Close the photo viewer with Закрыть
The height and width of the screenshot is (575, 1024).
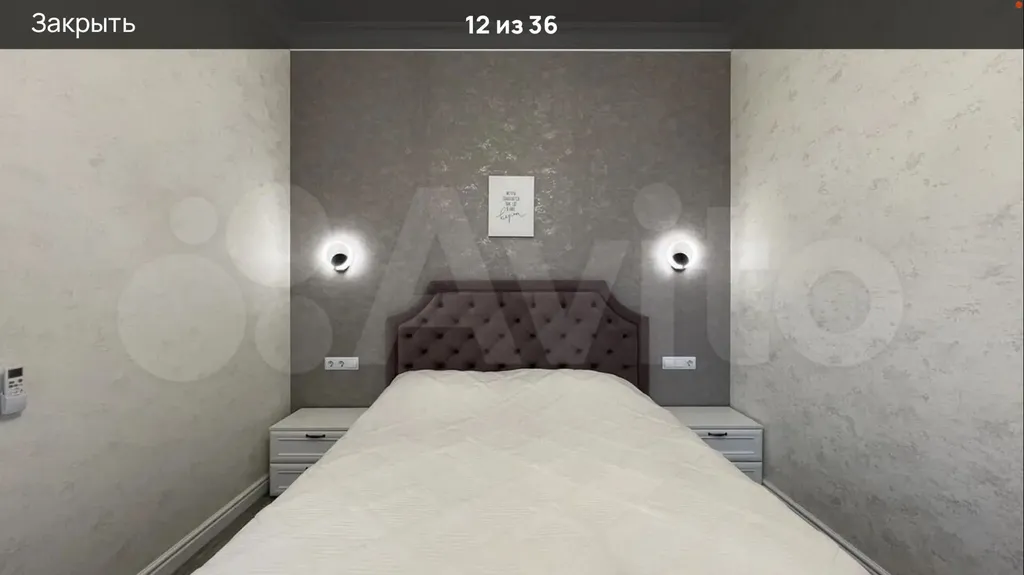tap(83, 24)
